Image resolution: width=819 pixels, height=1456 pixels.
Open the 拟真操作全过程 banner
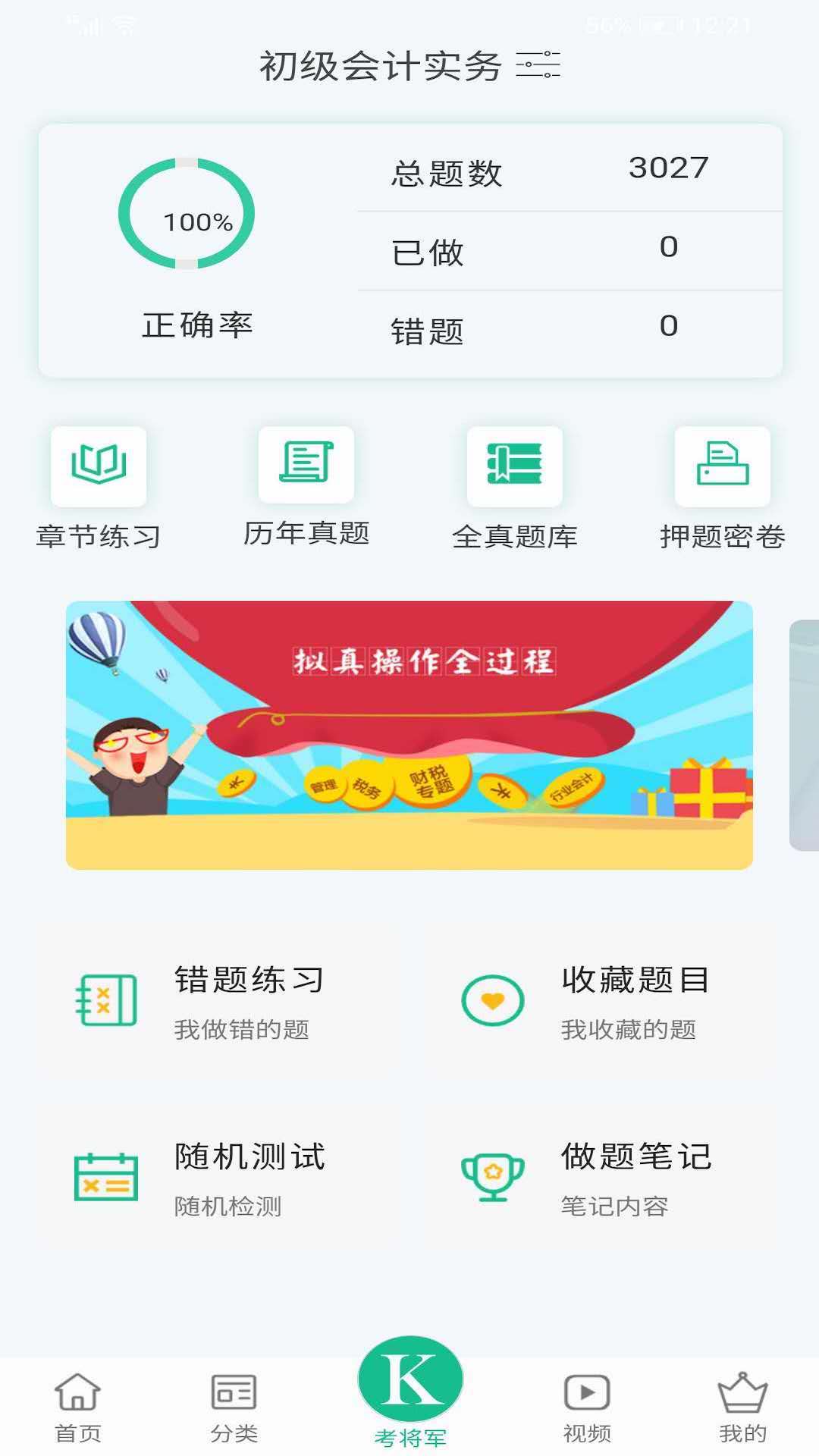[x=409, y=735]
